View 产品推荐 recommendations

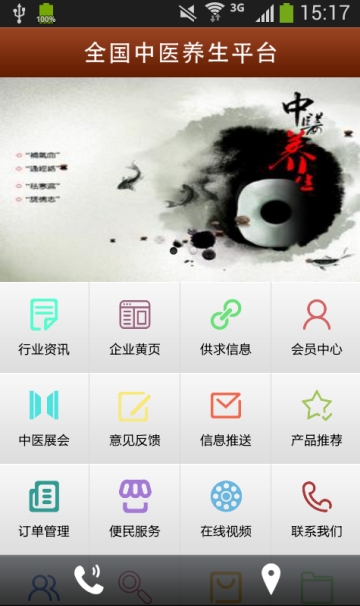pyautogui.click(x=316, y=418)
